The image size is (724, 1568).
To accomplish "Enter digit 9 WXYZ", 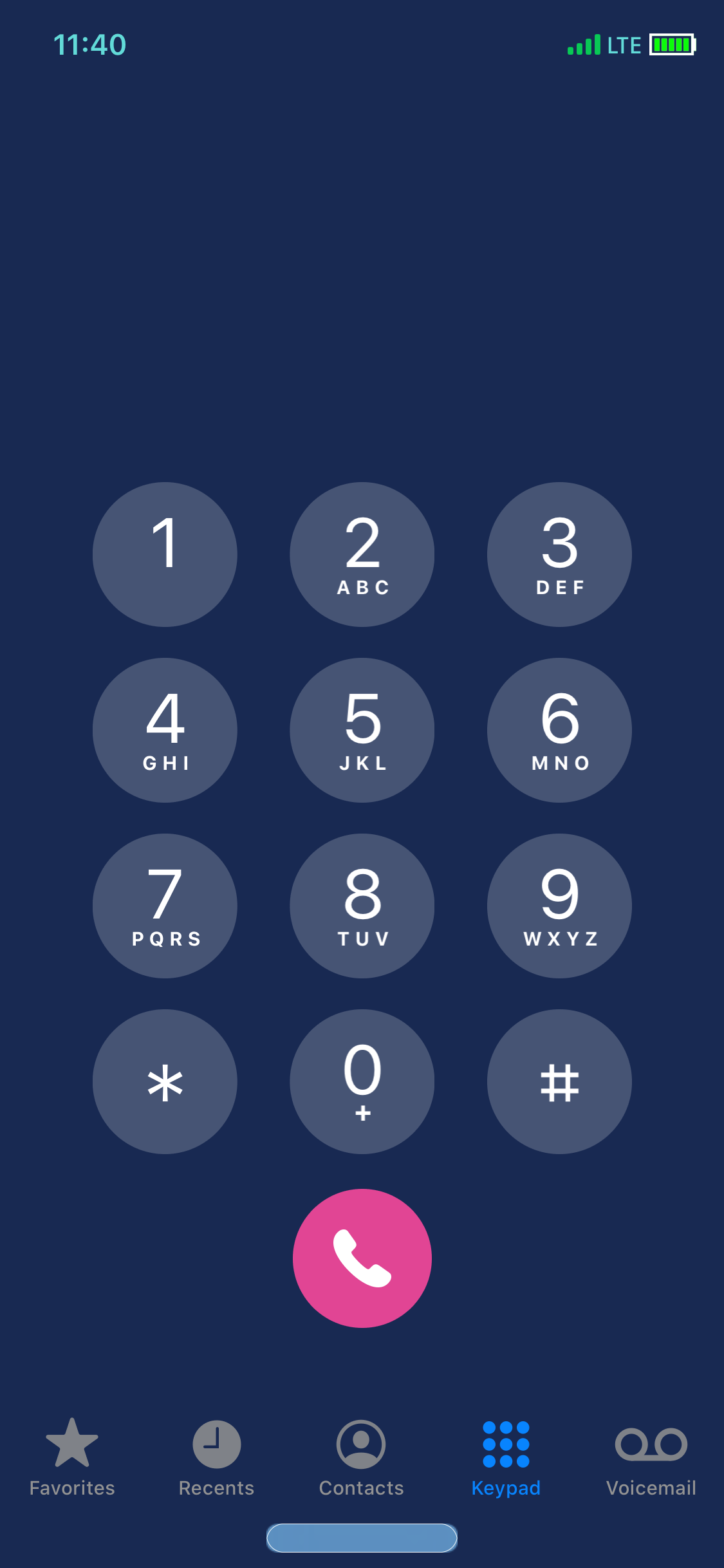I will click(559, 906).
